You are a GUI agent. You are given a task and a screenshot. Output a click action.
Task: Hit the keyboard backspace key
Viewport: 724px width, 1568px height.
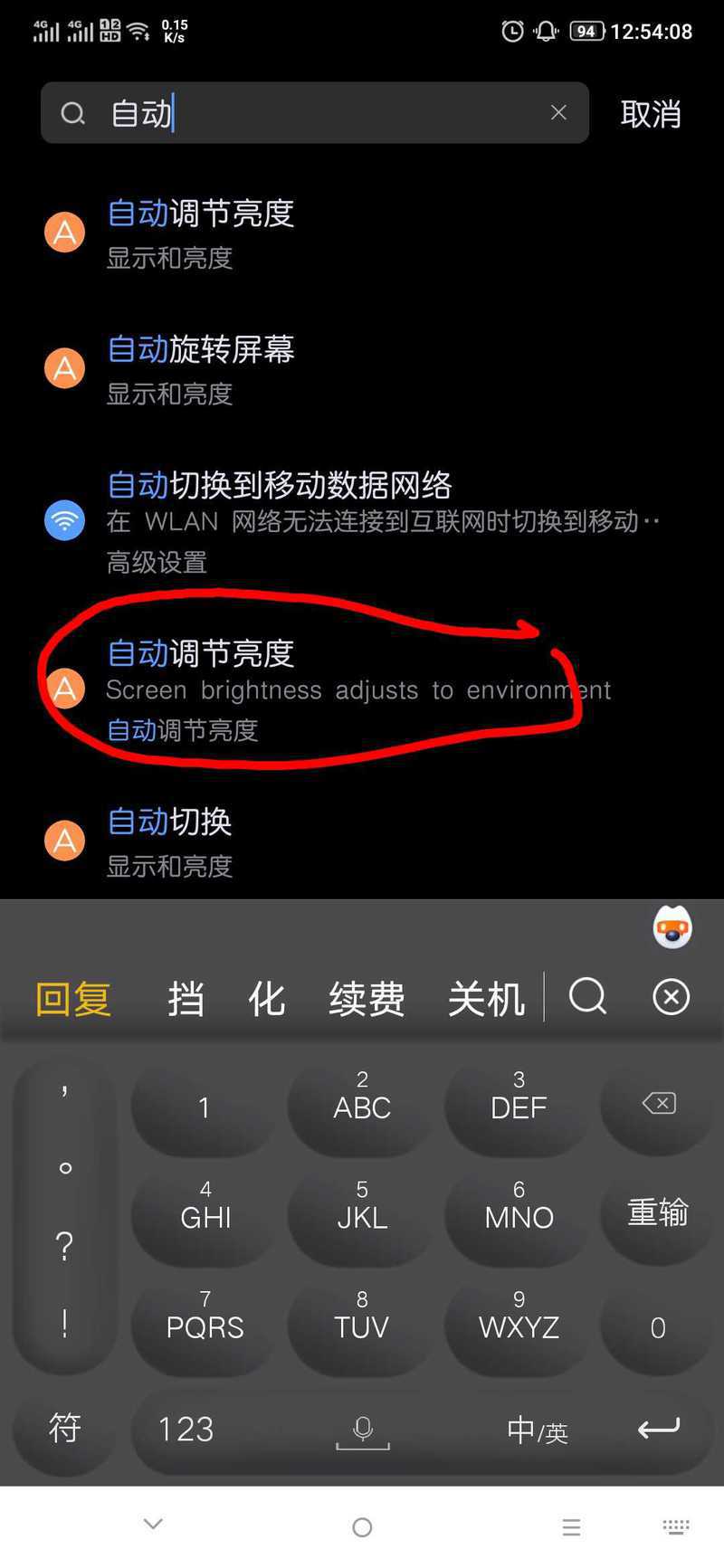658,1104
